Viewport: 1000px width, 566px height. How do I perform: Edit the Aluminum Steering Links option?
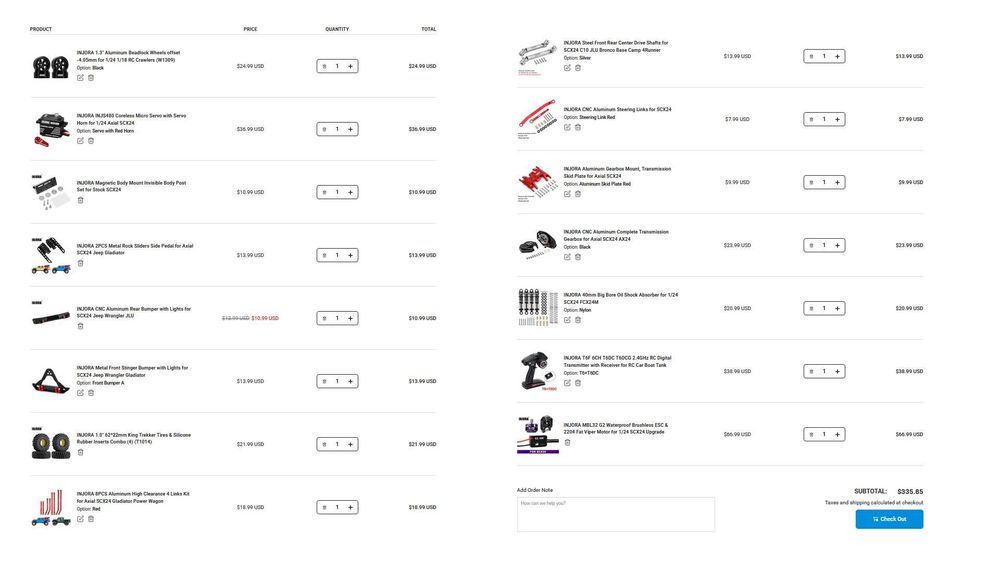pyautogui.click(x=567, y=127)
